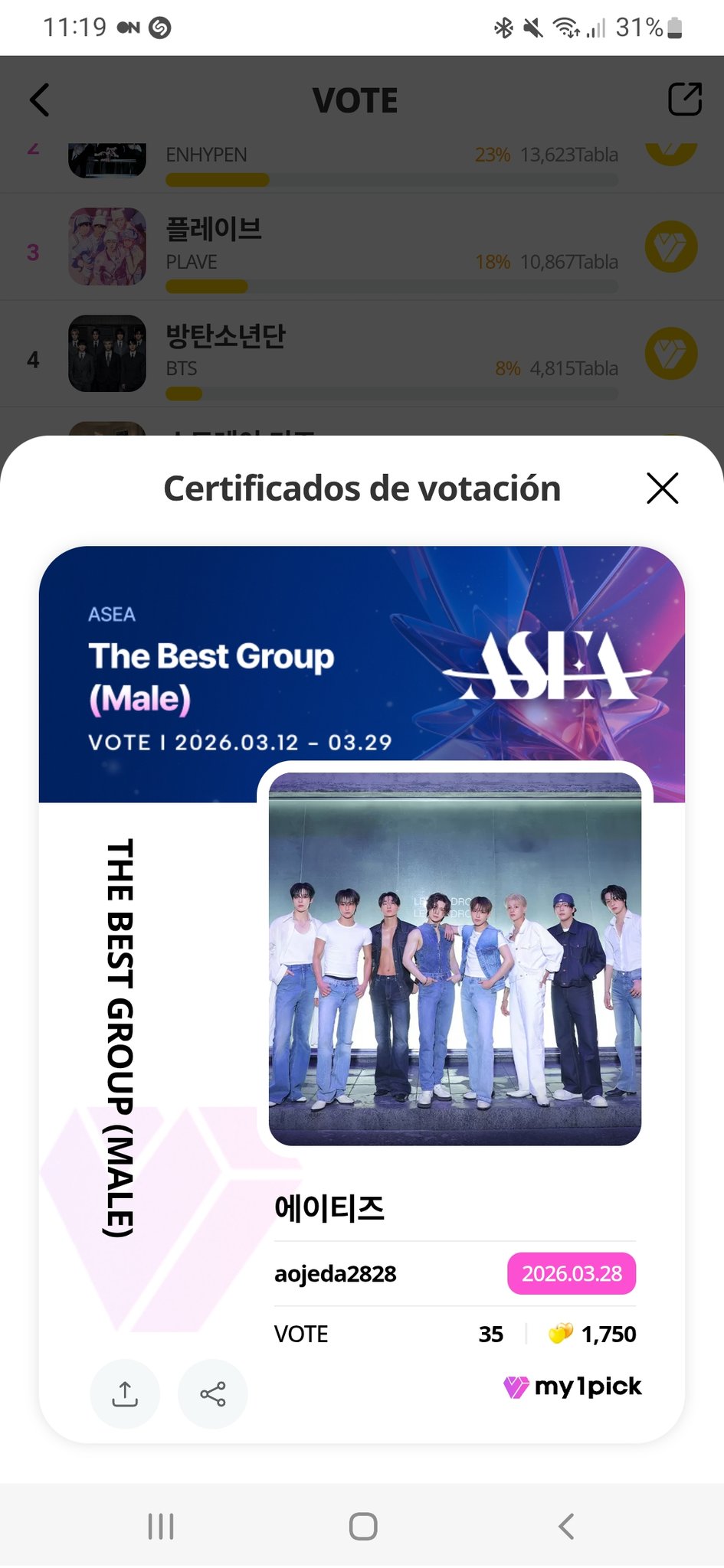Go to the phone home screen
The width and height of the screenshot is (724, 1568).
(362, 1526)
